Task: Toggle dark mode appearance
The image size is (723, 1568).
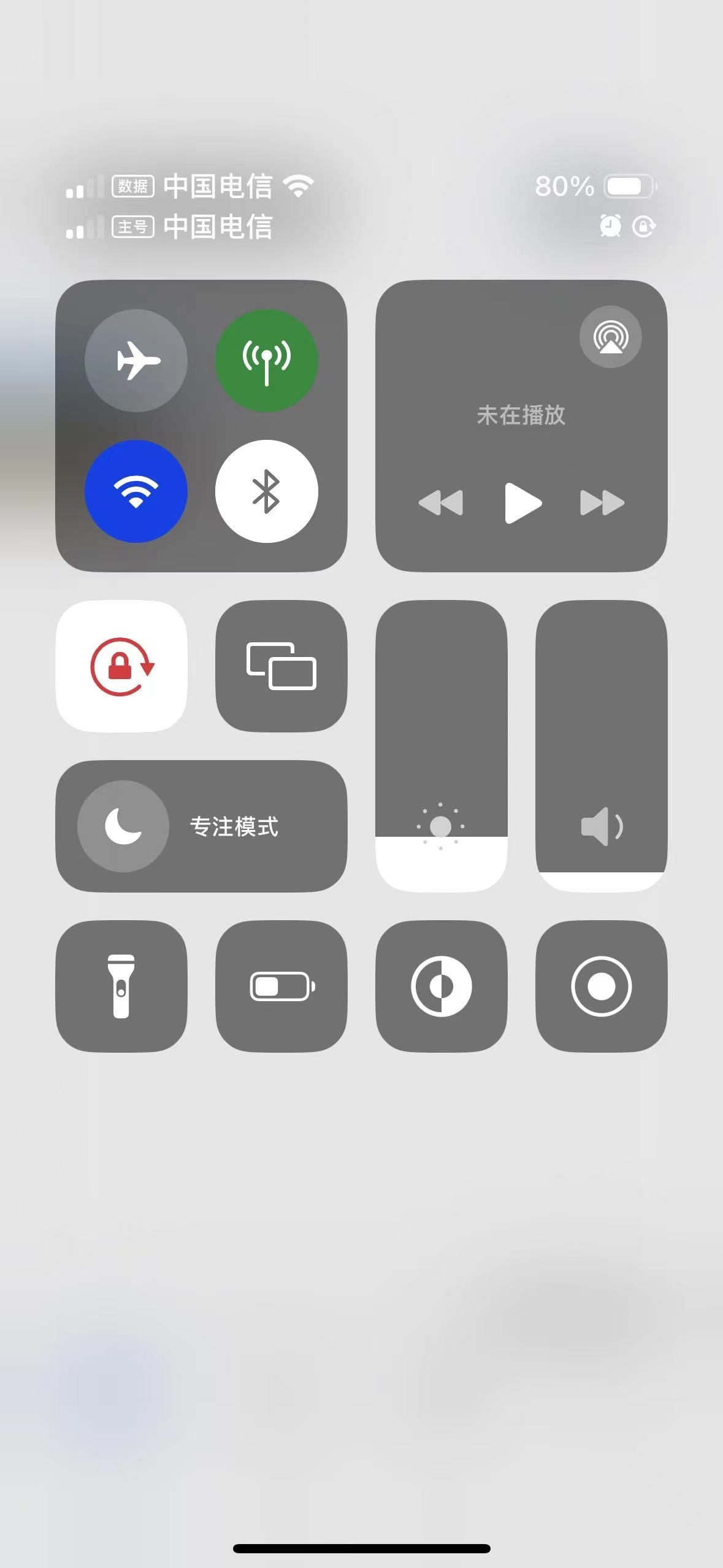Action: pos(441,986)
